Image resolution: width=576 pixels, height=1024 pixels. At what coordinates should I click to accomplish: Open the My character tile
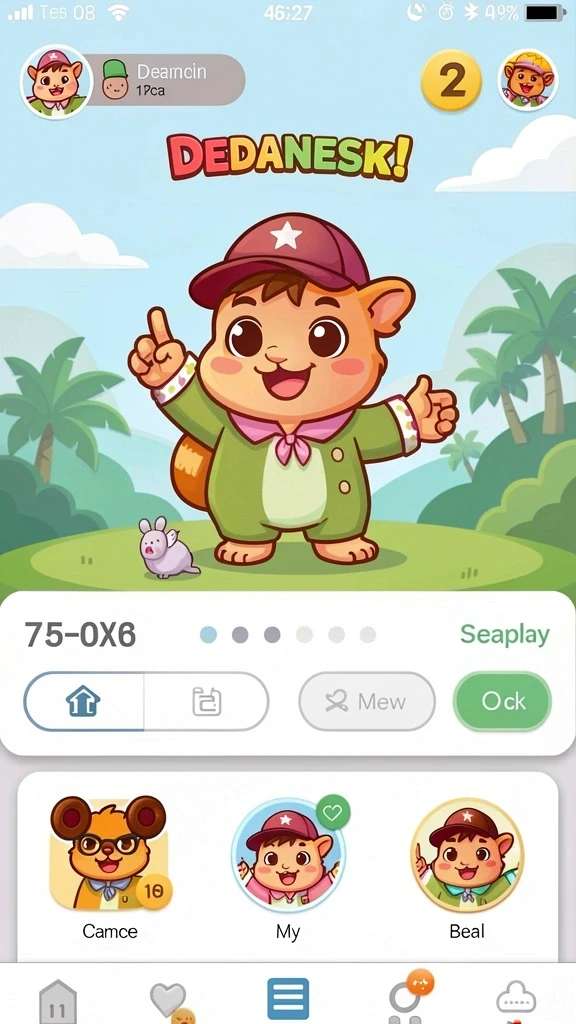[288, 867]
